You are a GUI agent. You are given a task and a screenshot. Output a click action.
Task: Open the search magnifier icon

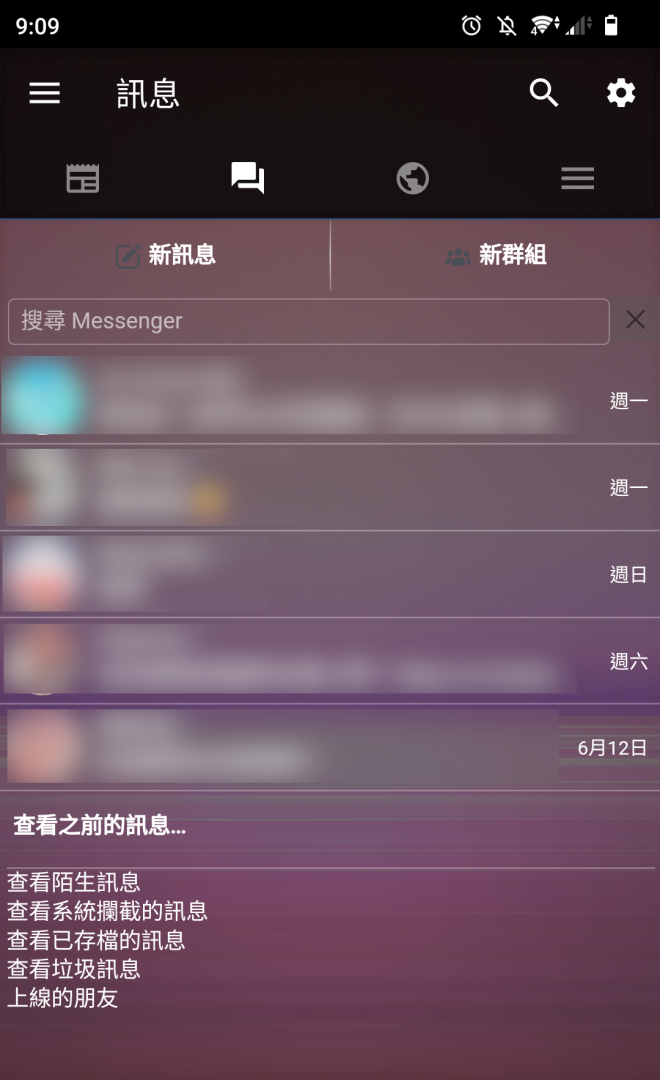coord(543,93)
